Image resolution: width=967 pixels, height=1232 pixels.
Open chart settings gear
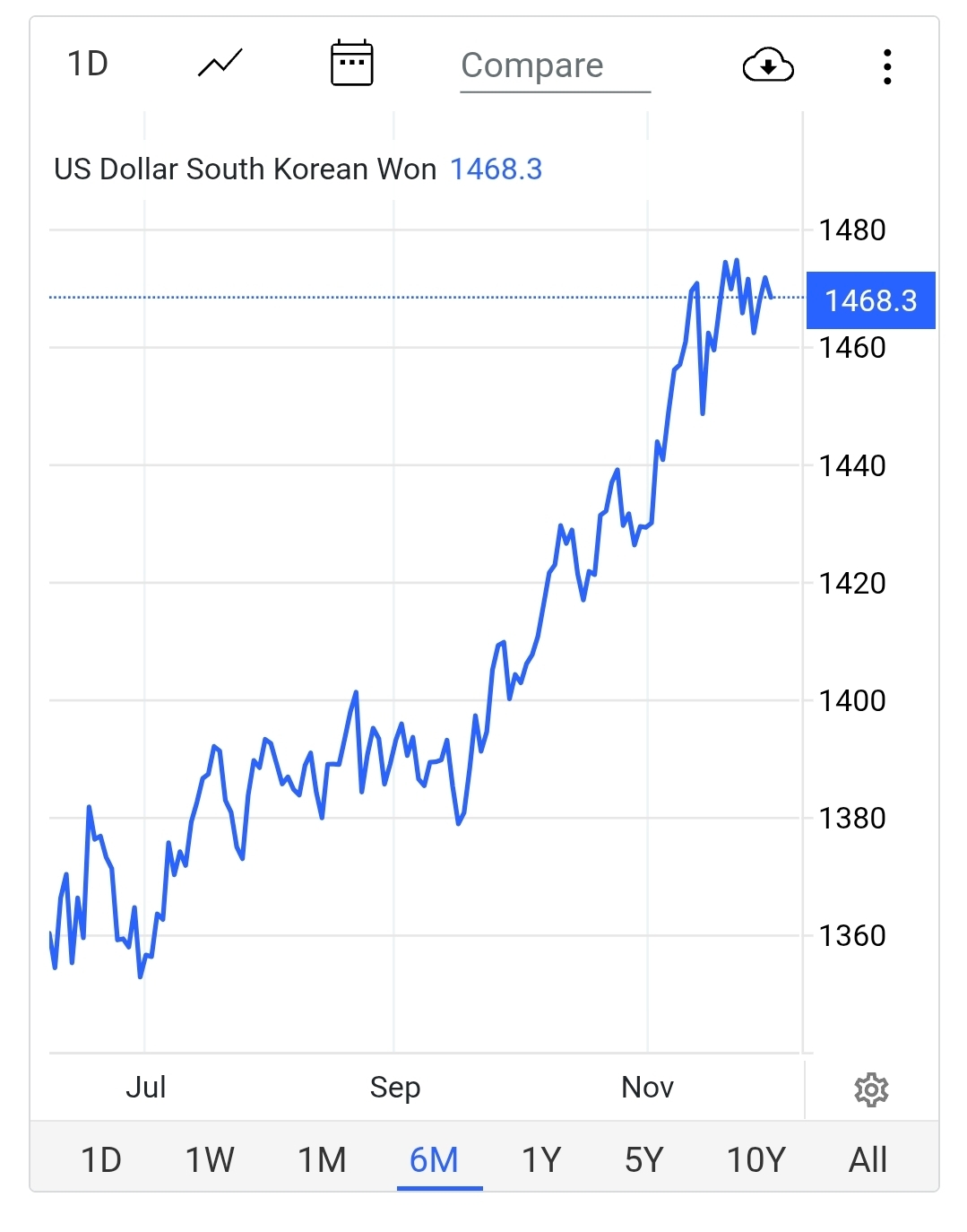pos(871,1090)
